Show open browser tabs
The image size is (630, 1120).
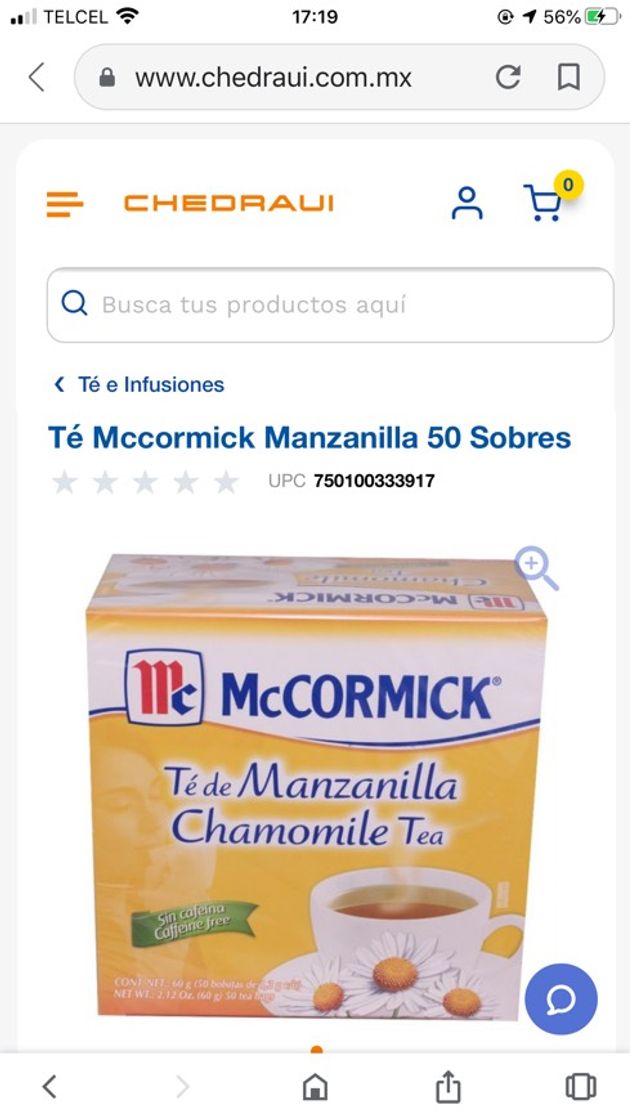pyautogui.click(x=580, y=1086)
